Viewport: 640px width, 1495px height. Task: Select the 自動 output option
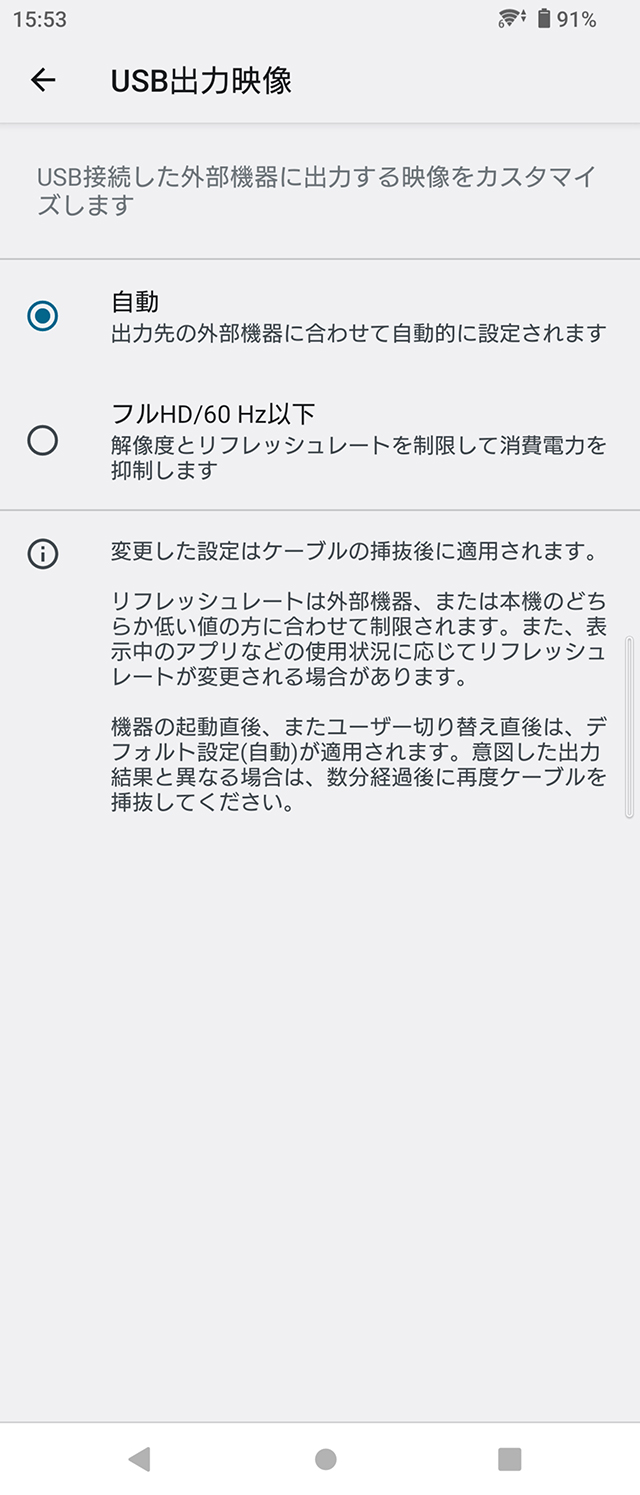(x=43, y=317)
